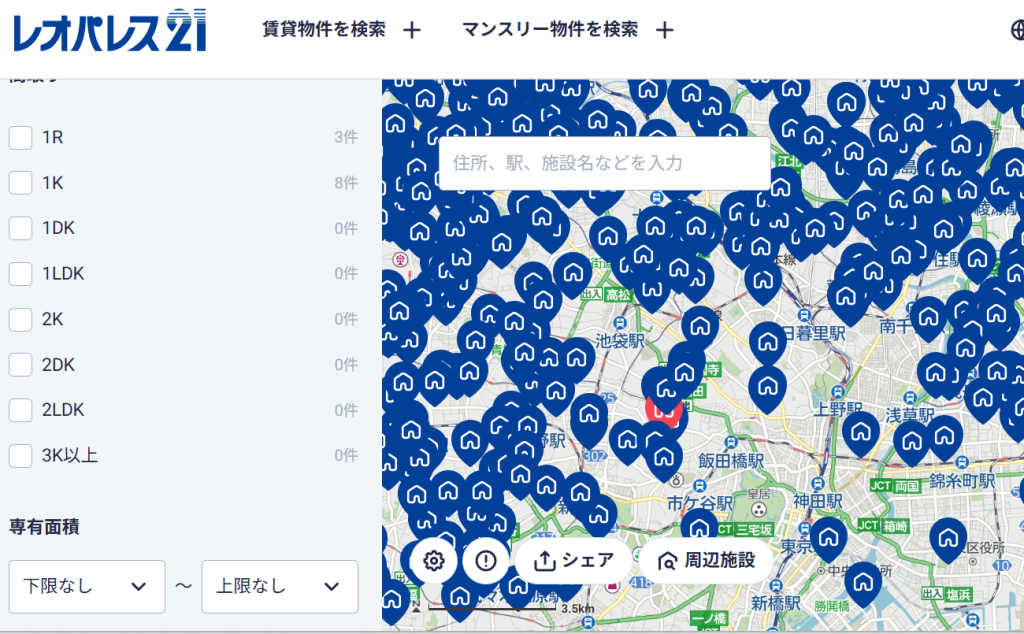Image resolution: width=1024 pixels, height=634 pixels.
Task: Open the 下限なし minimum area dropdown
Action: tap(87, 586)
